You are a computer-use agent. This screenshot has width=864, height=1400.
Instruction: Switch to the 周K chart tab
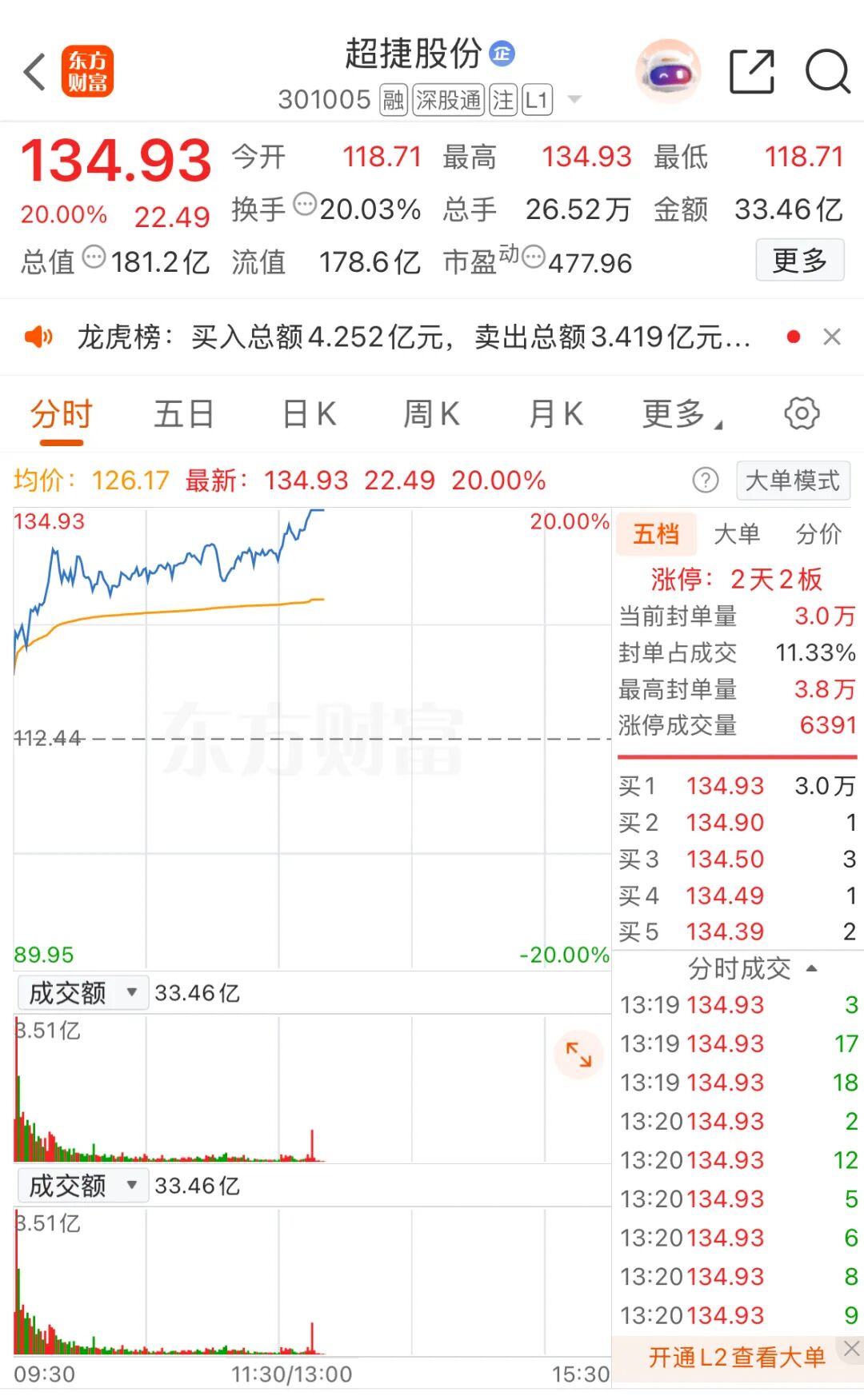431,414
